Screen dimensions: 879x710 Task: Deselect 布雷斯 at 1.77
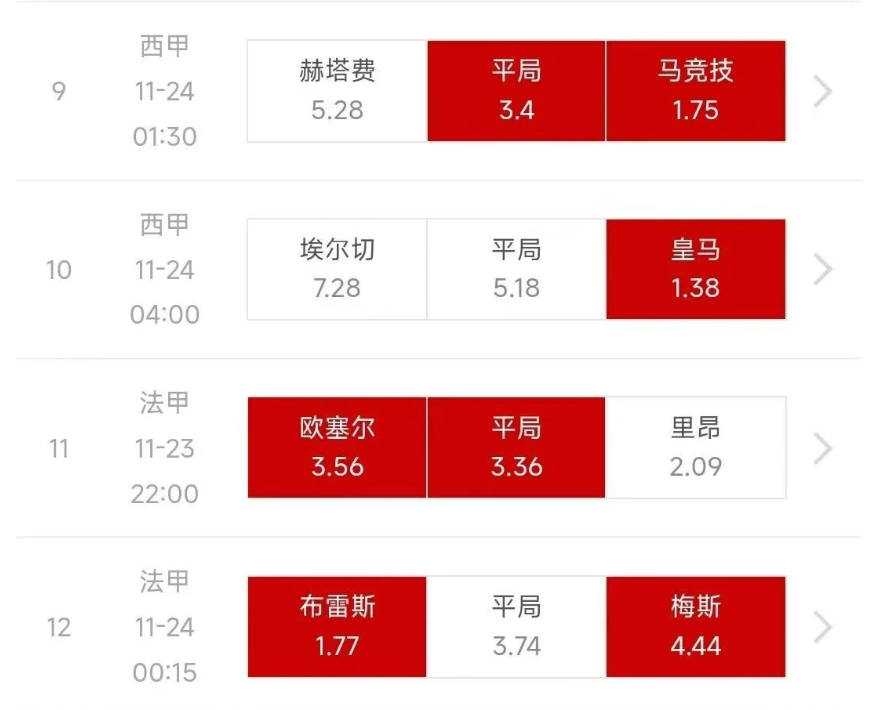coord(337,626)
